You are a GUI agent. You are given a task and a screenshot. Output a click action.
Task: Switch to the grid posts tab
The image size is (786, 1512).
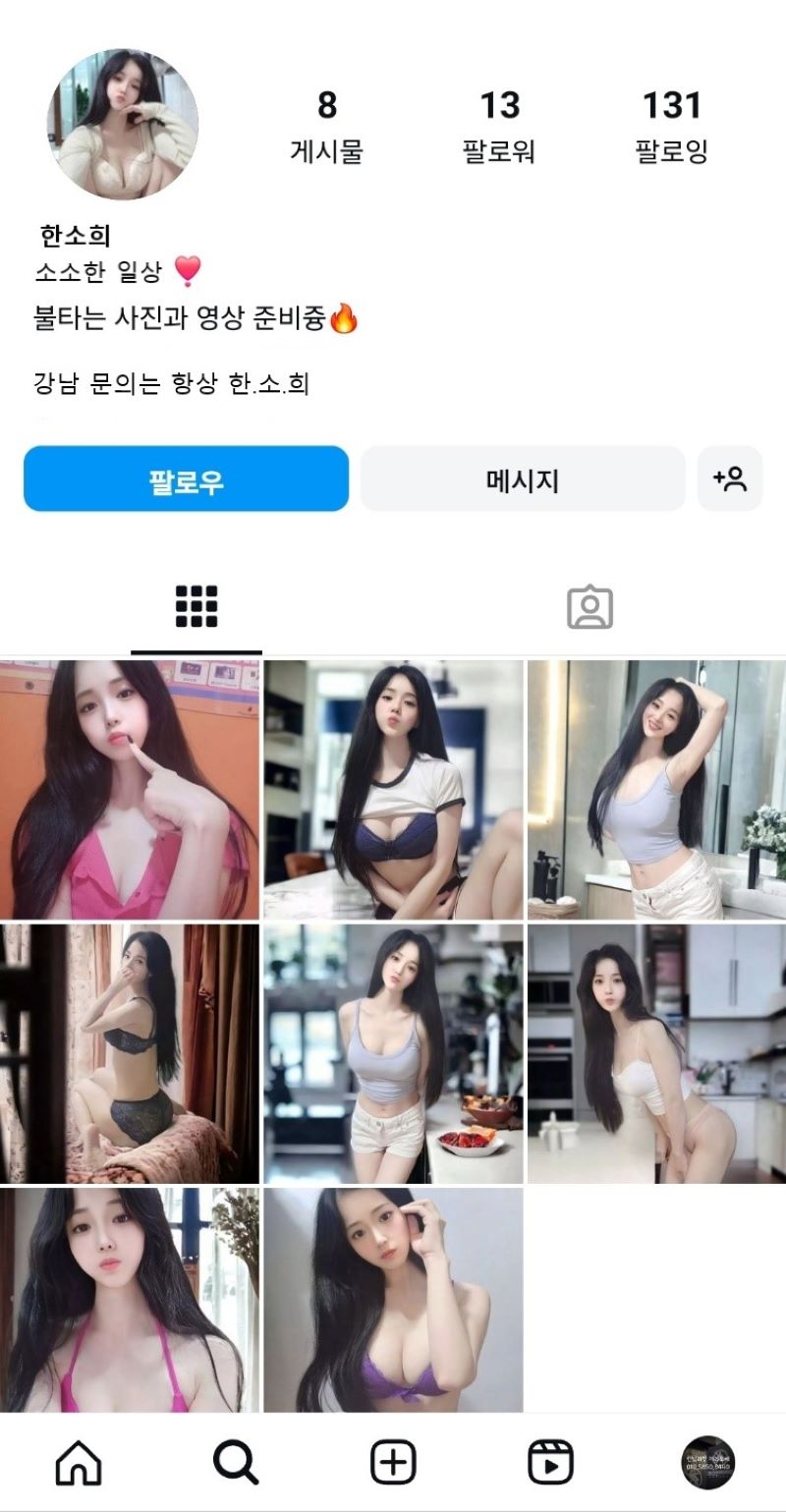click(x=196, y=606)
